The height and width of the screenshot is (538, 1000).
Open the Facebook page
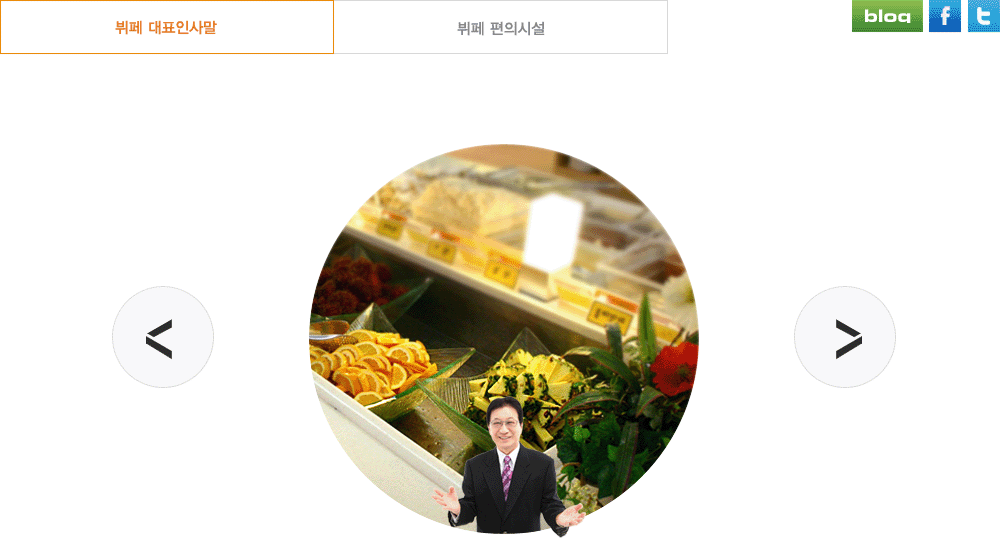(x=944, y=16)
